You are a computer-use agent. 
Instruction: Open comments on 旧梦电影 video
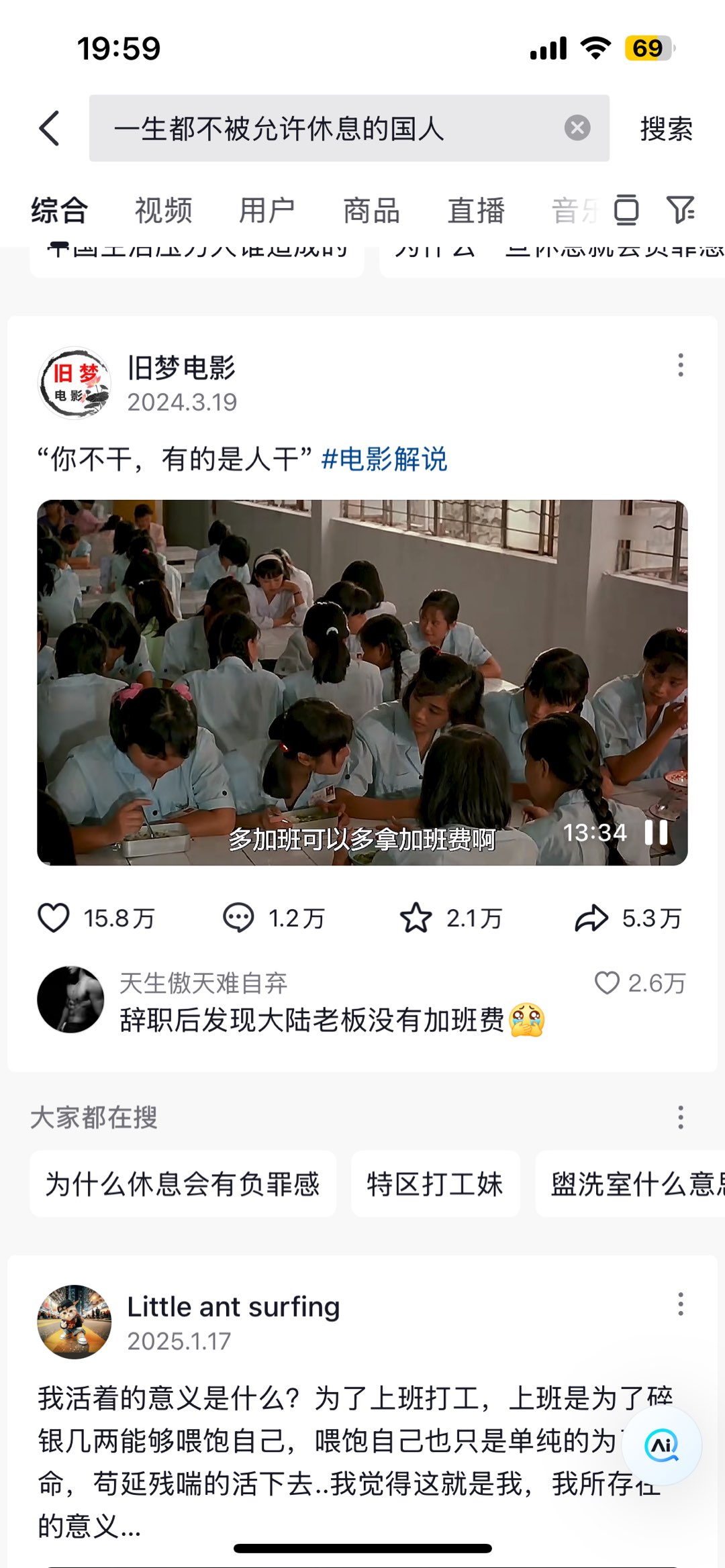pos(238,918)
